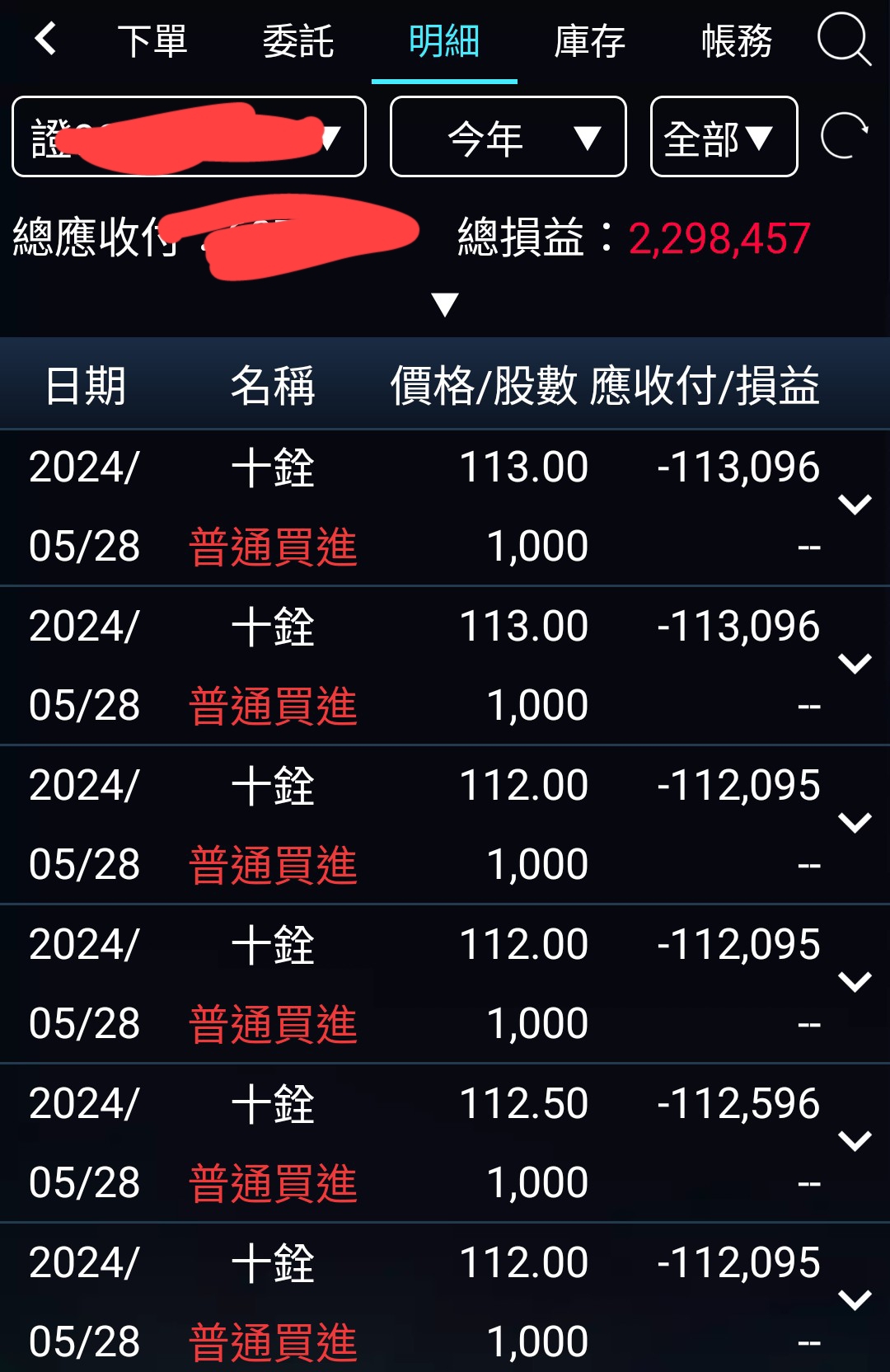Switch to the 庫存 tab

590,41
